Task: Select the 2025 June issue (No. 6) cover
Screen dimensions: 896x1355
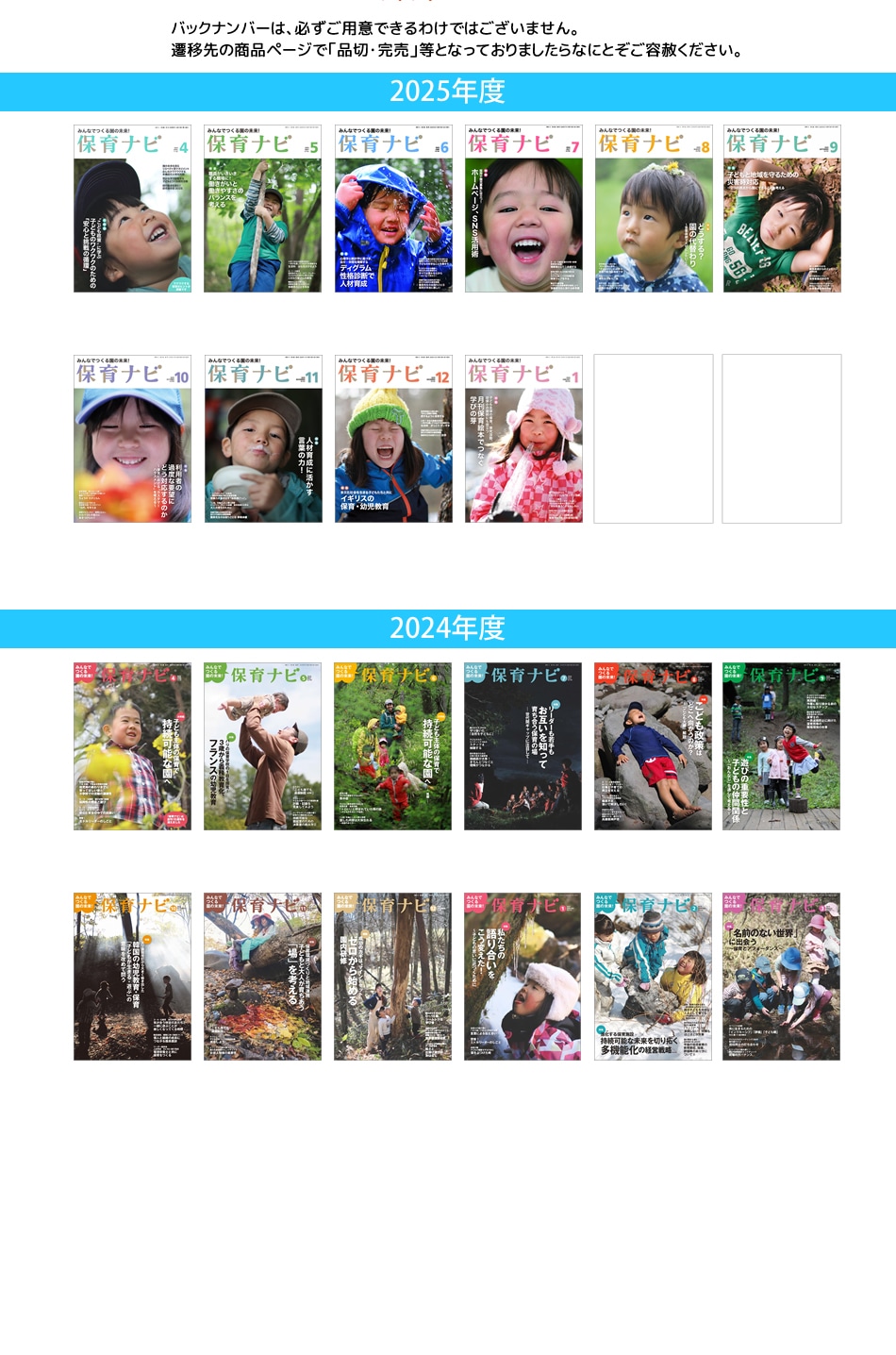Action: pyautogui.click(x=393, y=209)
